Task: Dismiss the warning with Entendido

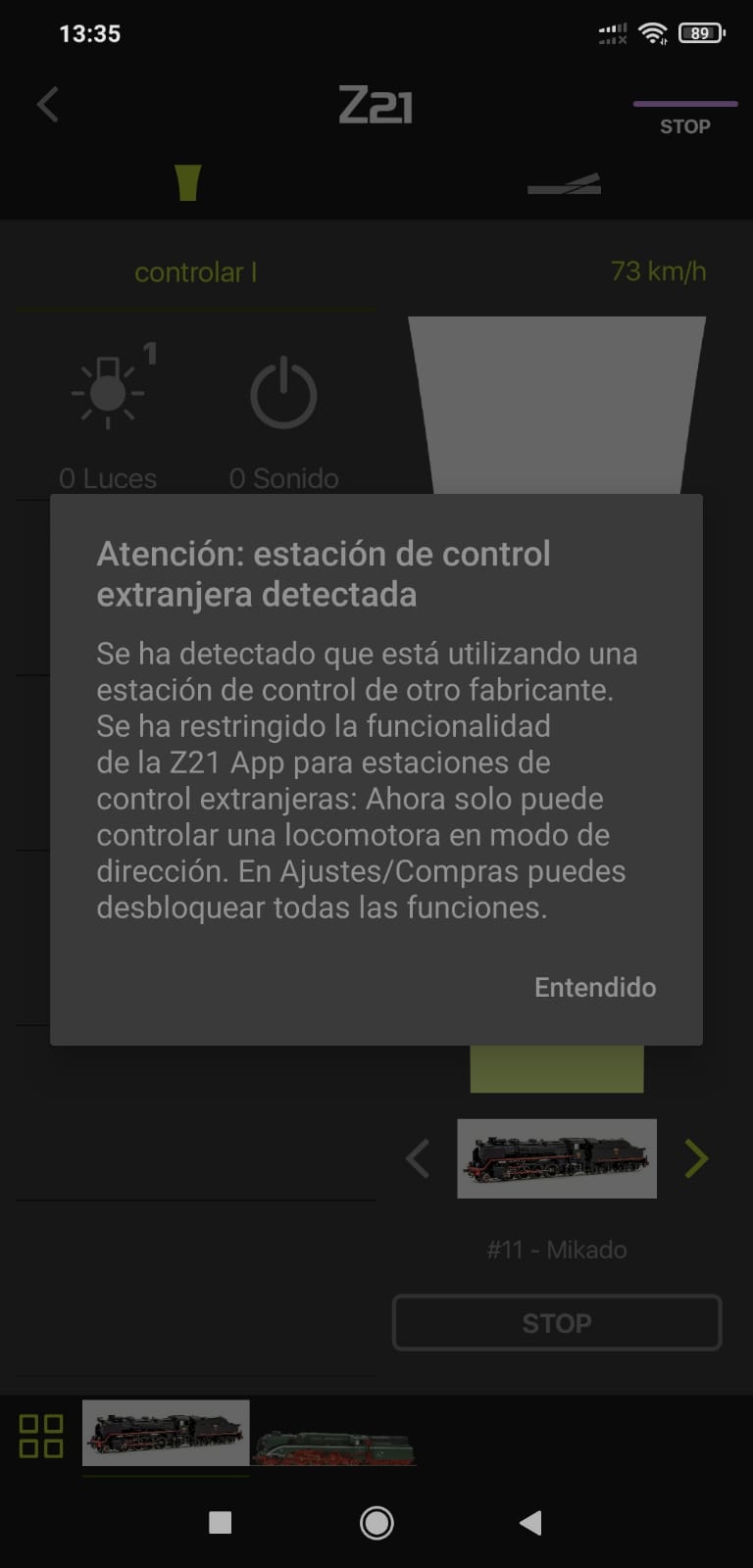Action: pyautogui.click(x=595, y=987)
